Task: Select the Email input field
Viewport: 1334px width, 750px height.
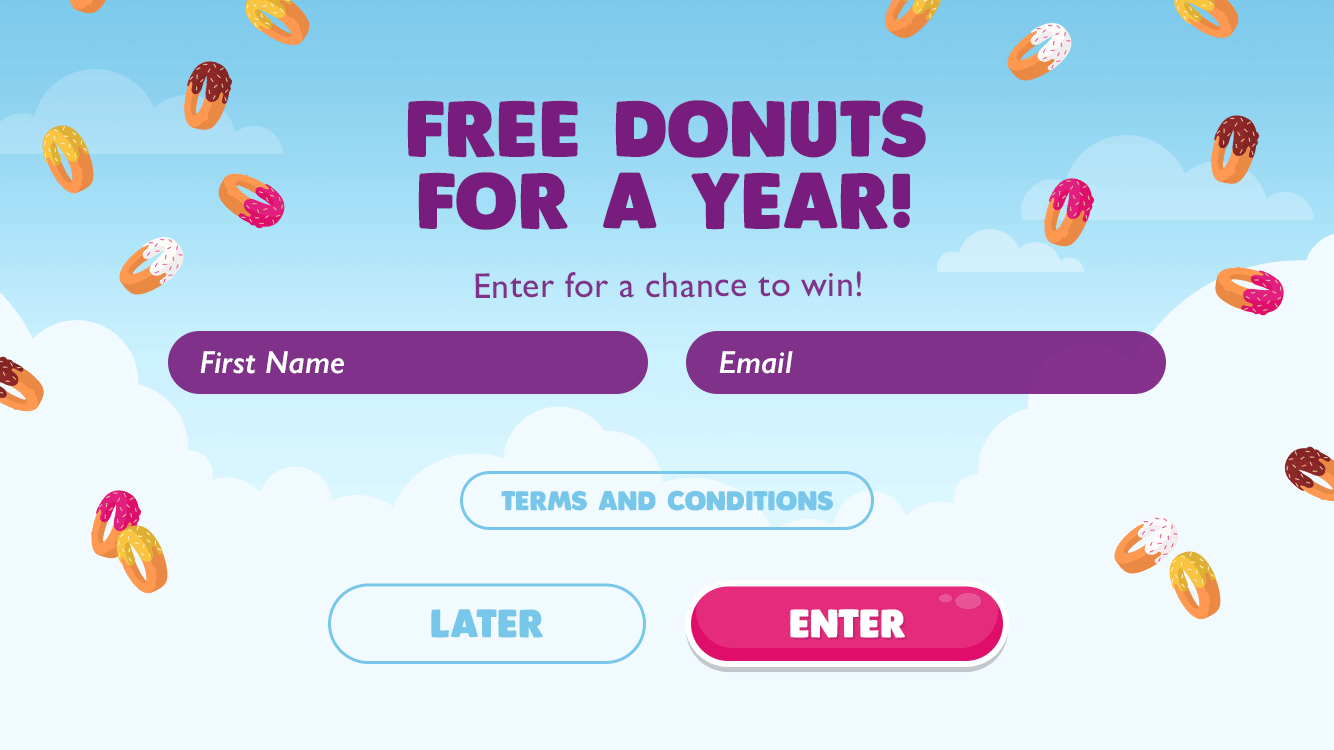Action: point(925,362)
